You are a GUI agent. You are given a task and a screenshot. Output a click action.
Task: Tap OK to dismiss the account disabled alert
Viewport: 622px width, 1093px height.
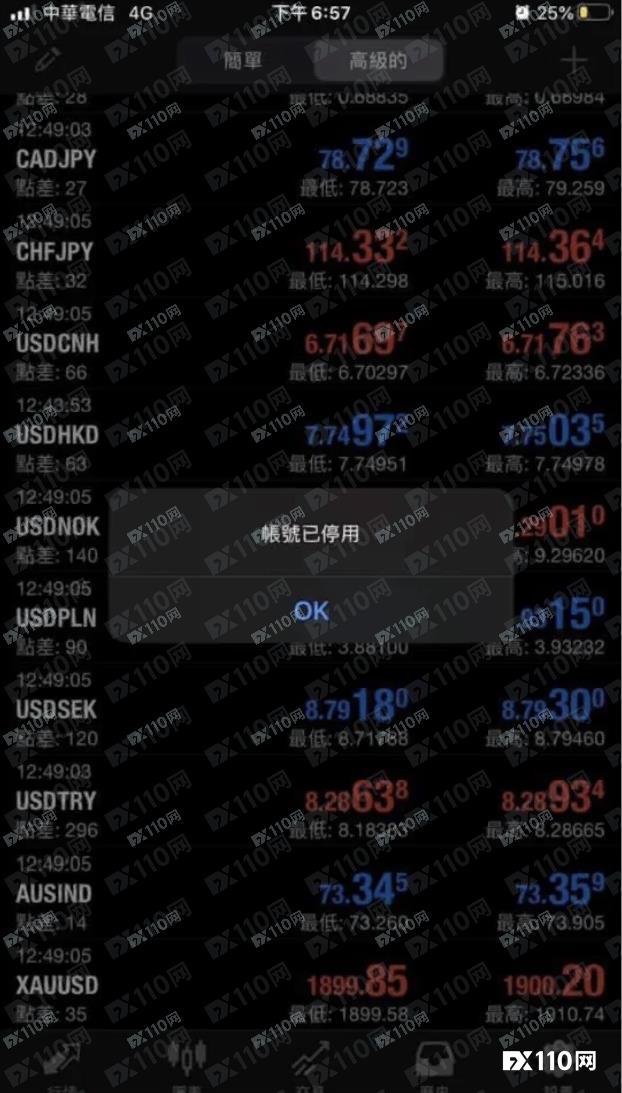tap(311, 609)
